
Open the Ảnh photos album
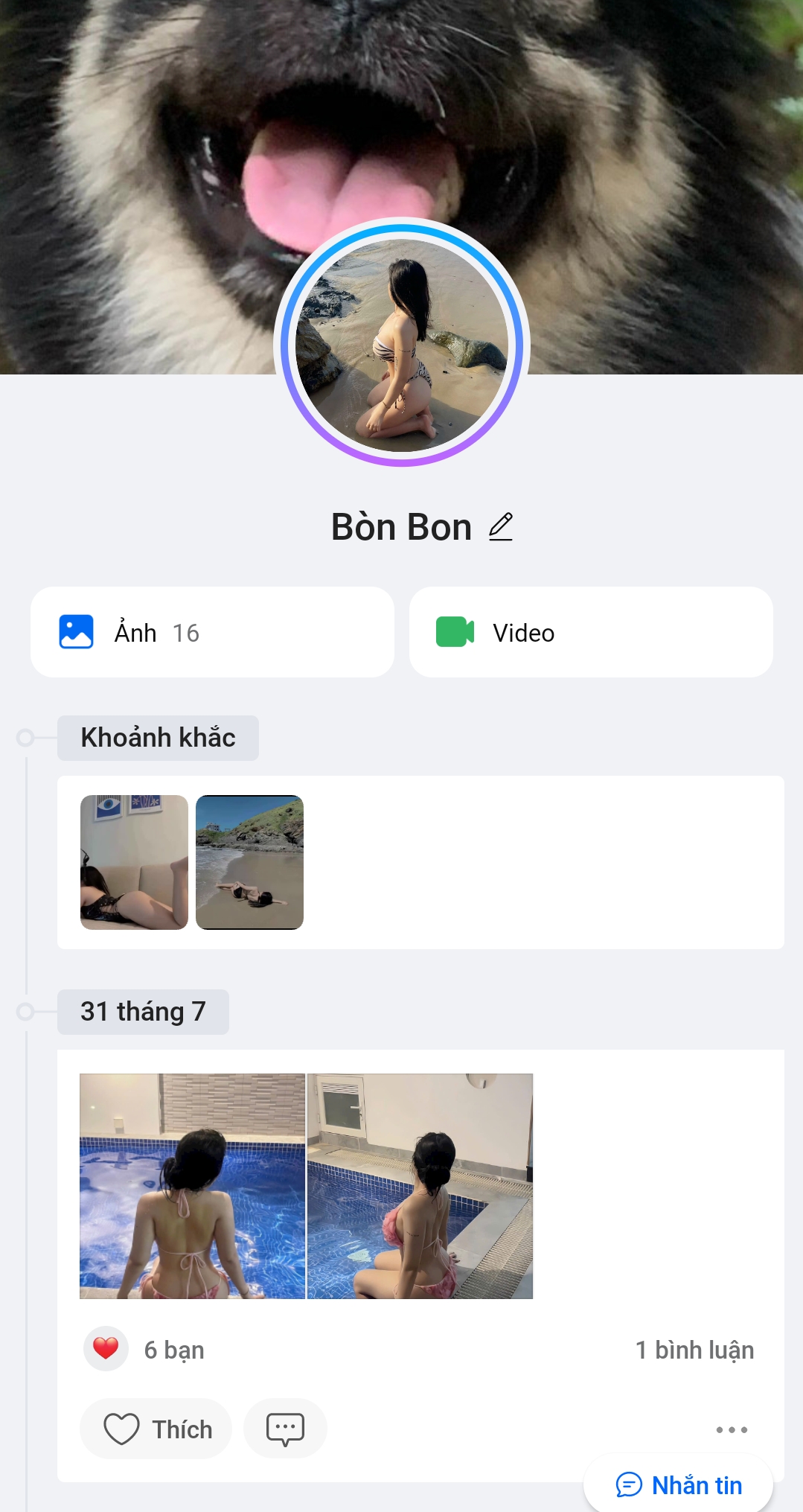click(x=212, y=632)
